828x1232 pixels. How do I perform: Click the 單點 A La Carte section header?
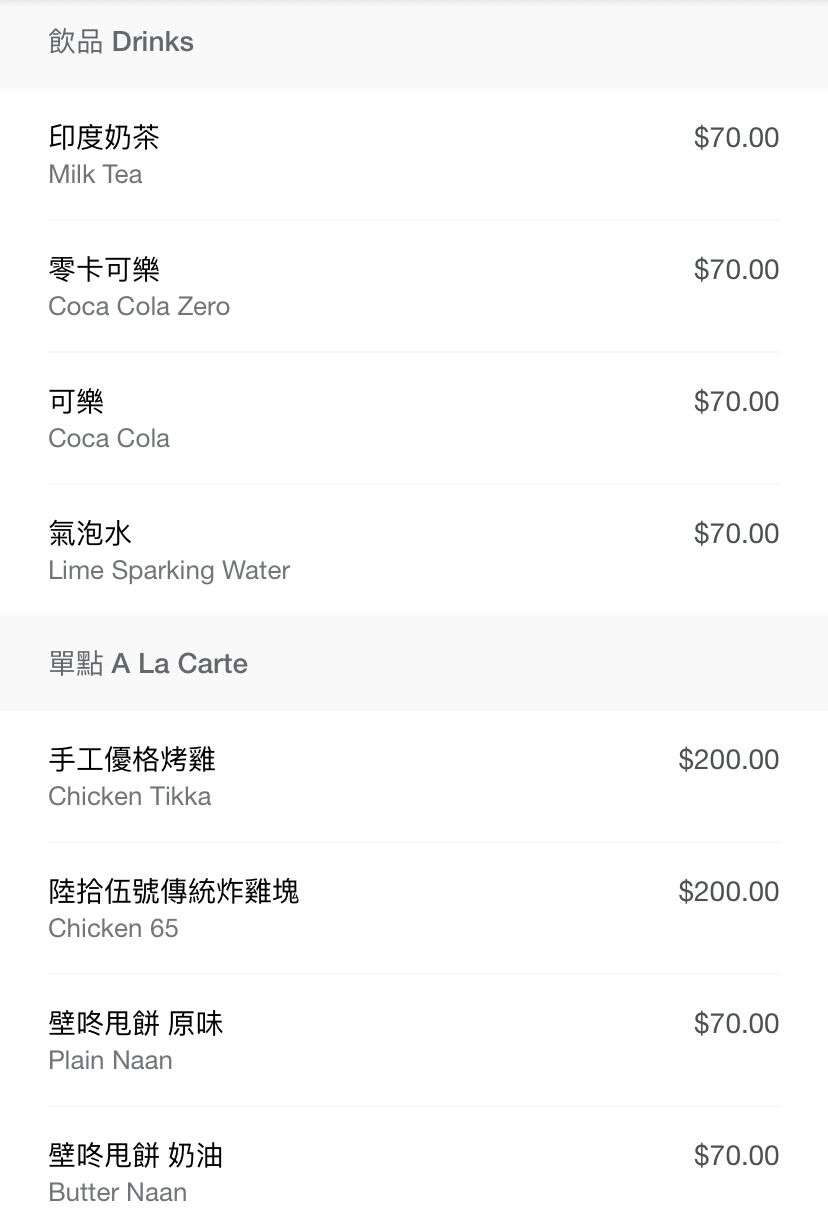148,662
